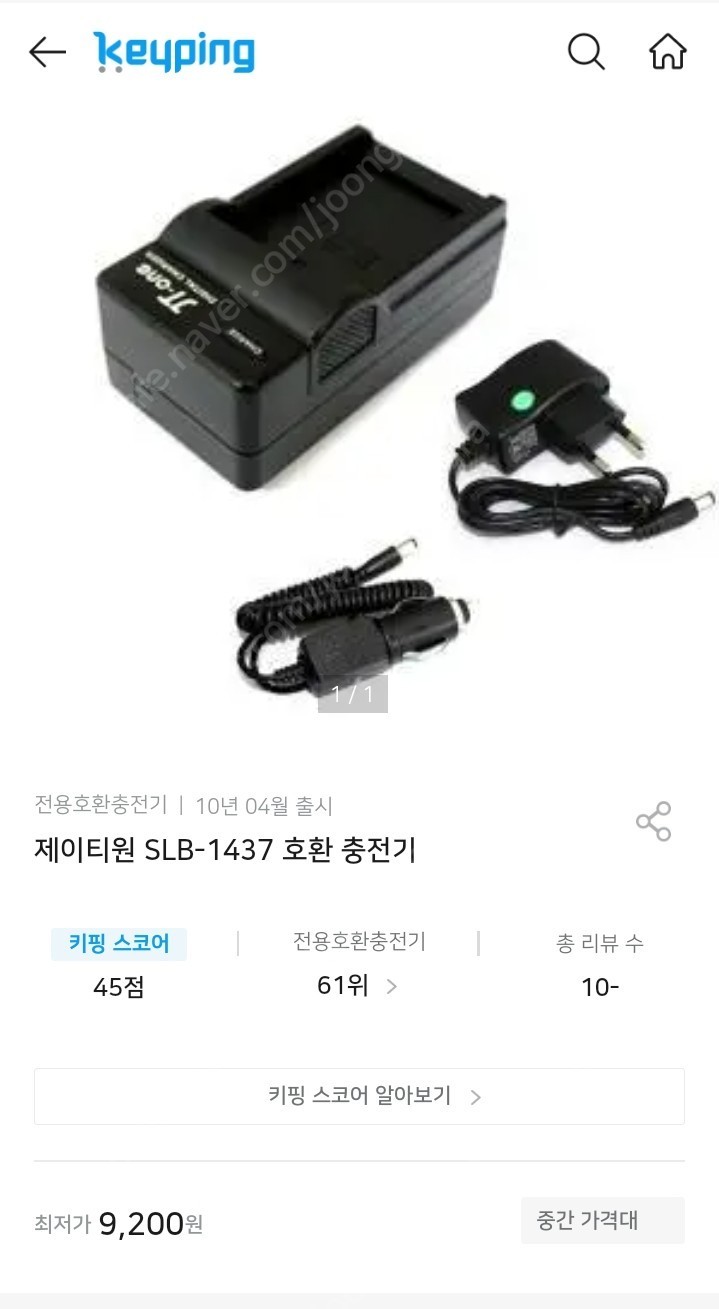Share this charger product
The image size is (719, 1309).
653,821
